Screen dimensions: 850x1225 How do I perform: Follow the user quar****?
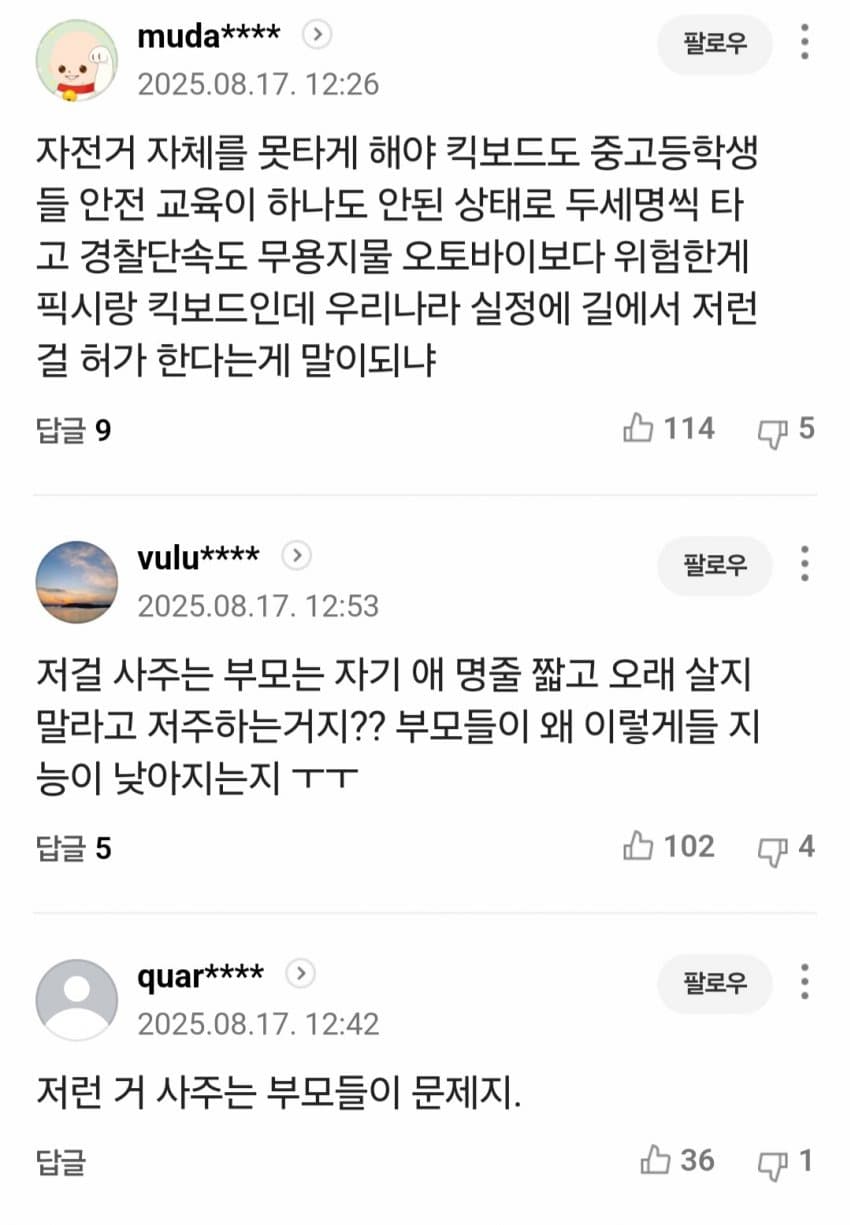714,985
